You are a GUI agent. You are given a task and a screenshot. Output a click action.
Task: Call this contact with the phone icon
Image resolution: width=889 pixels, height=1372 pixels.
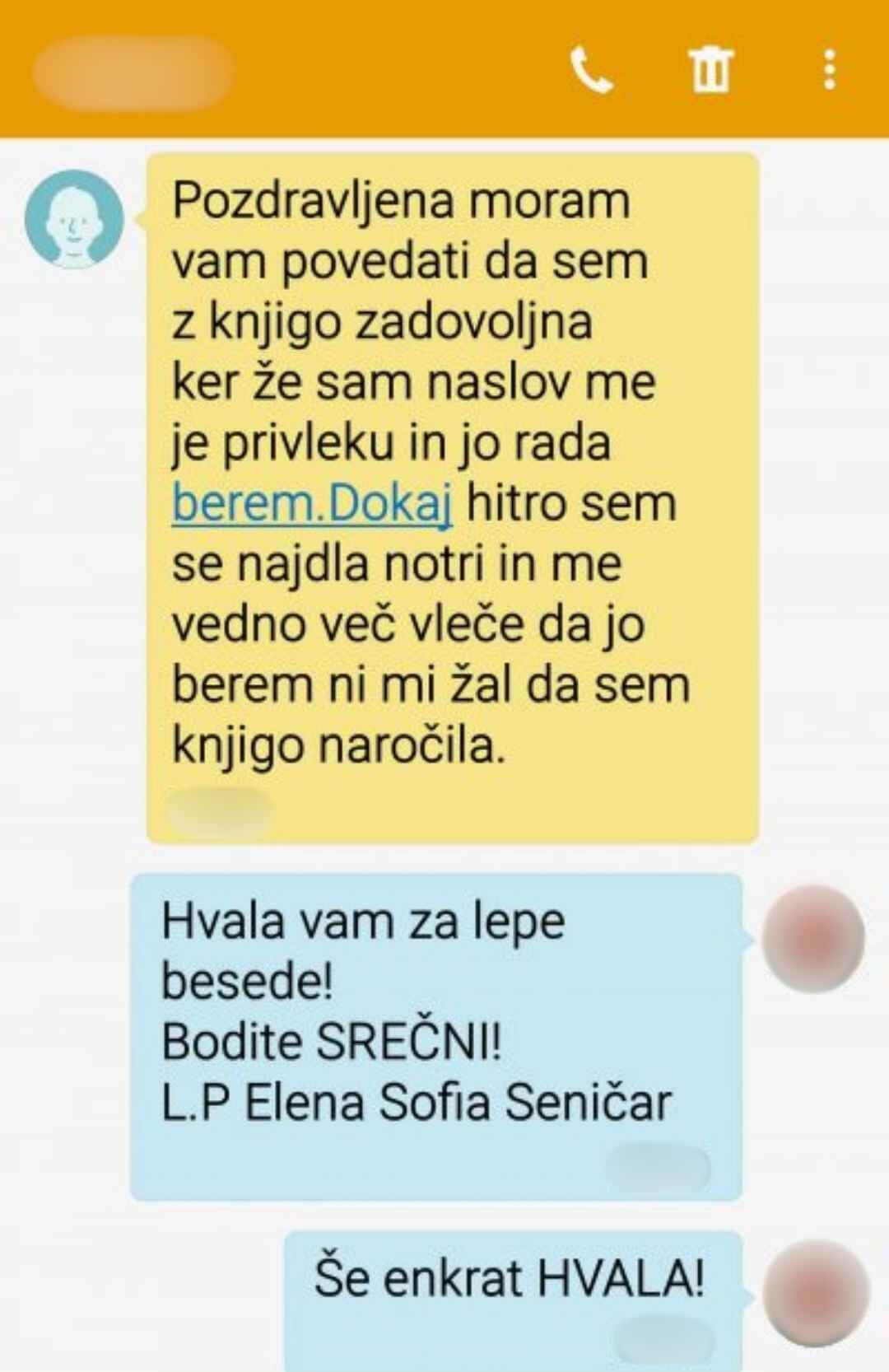tap(591, 70)
